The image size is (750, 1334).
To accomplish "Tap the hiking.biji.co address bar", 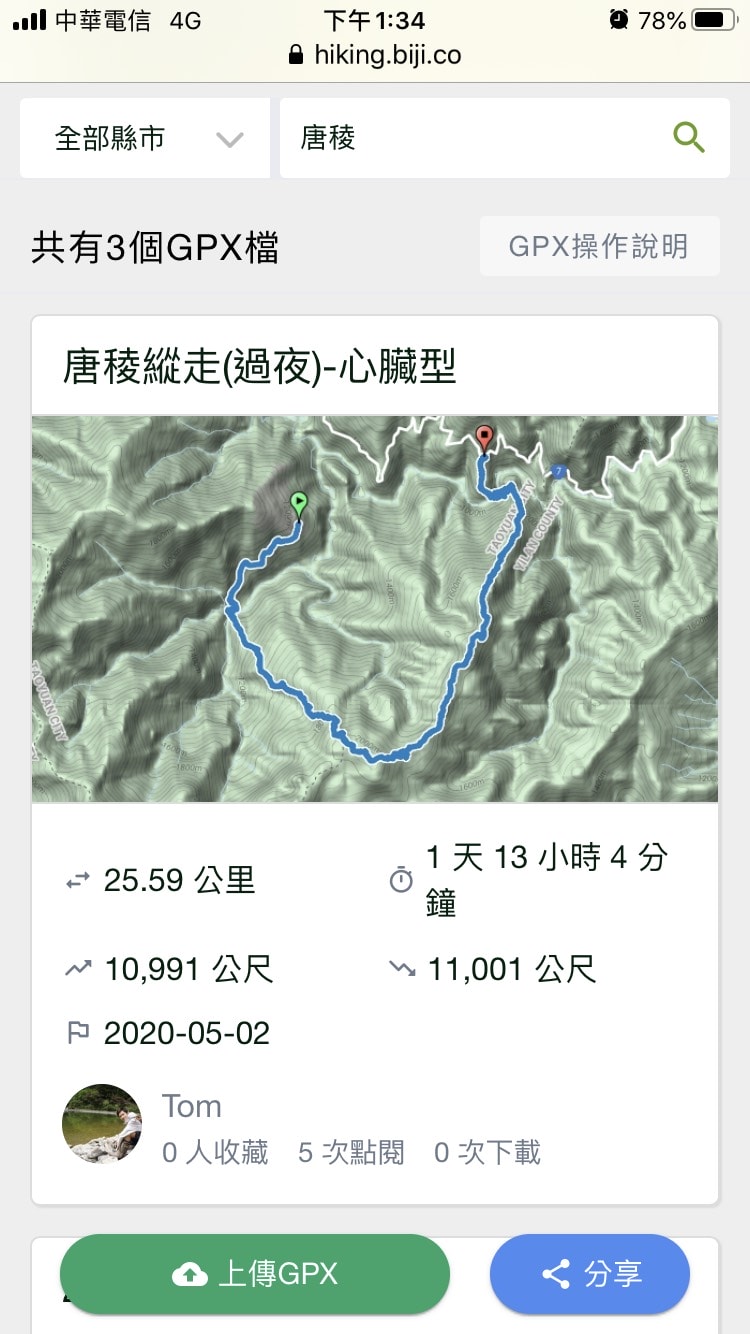I will pos(375,55).
